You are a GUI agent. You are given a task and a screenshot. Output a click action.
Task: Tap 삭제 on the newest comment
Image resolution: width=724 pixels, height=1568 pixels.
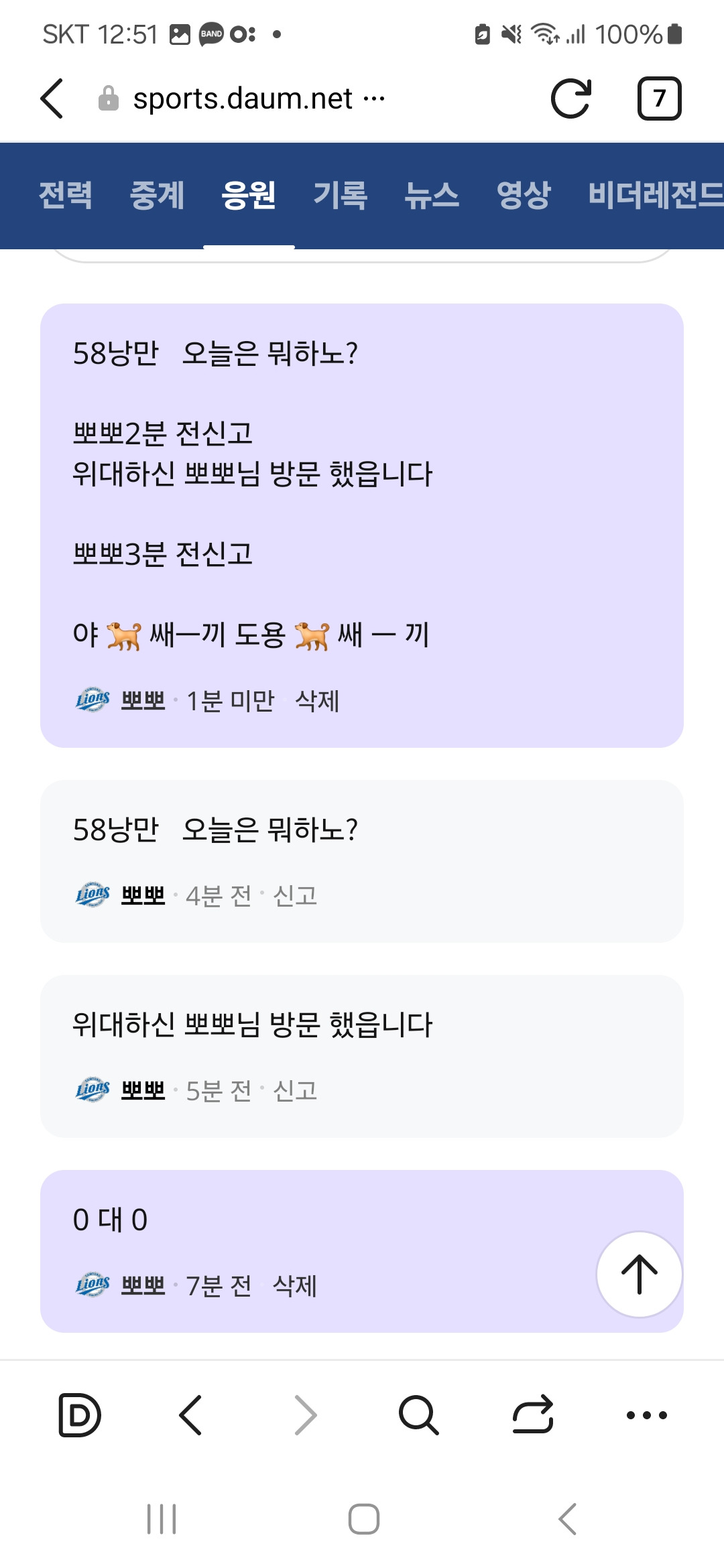click(x=318, y=702)
